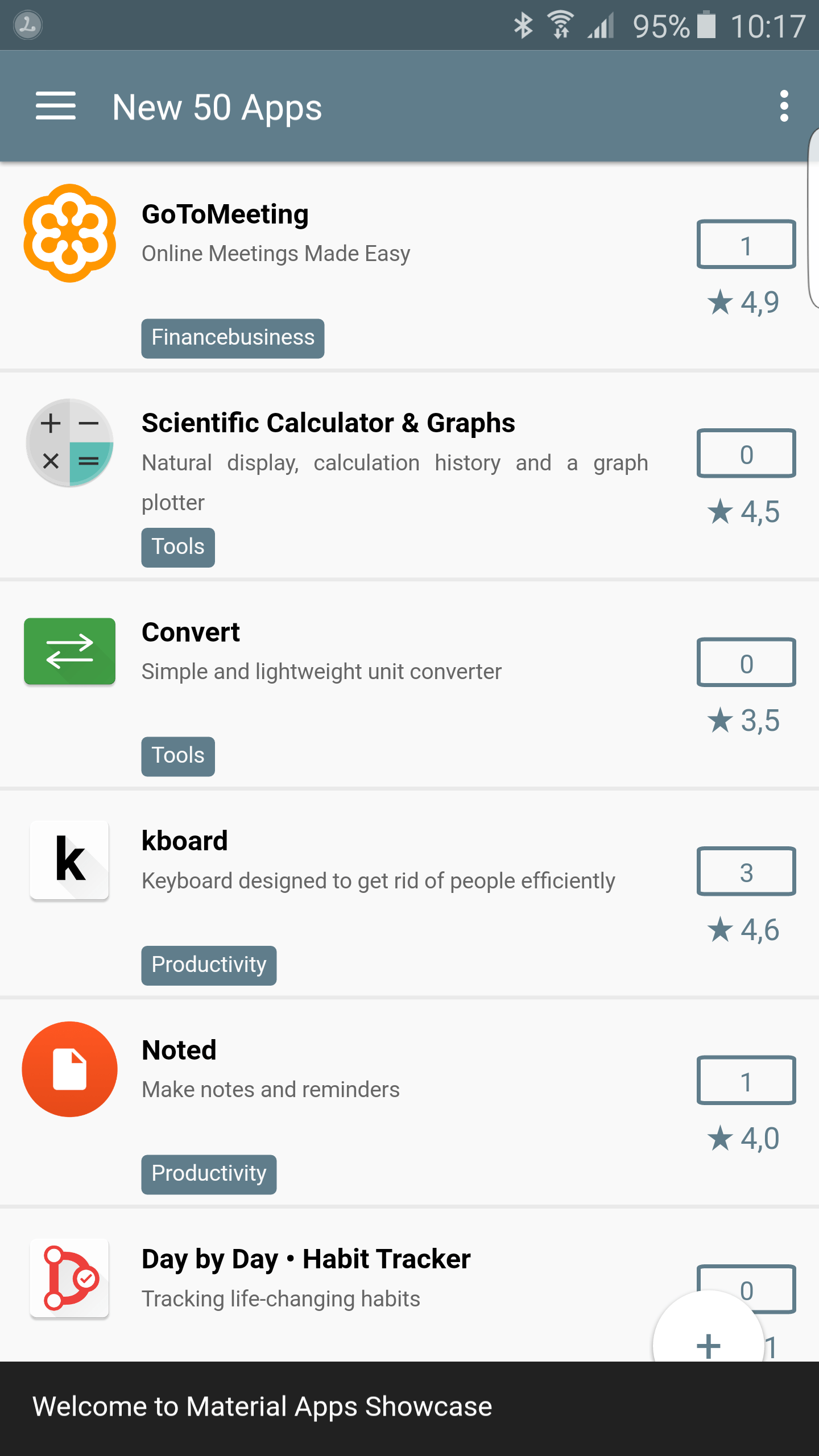The height and width of the screenshot is (1456, 819).
Task: Select the green Convert app icon
Action: click(69, 652)
